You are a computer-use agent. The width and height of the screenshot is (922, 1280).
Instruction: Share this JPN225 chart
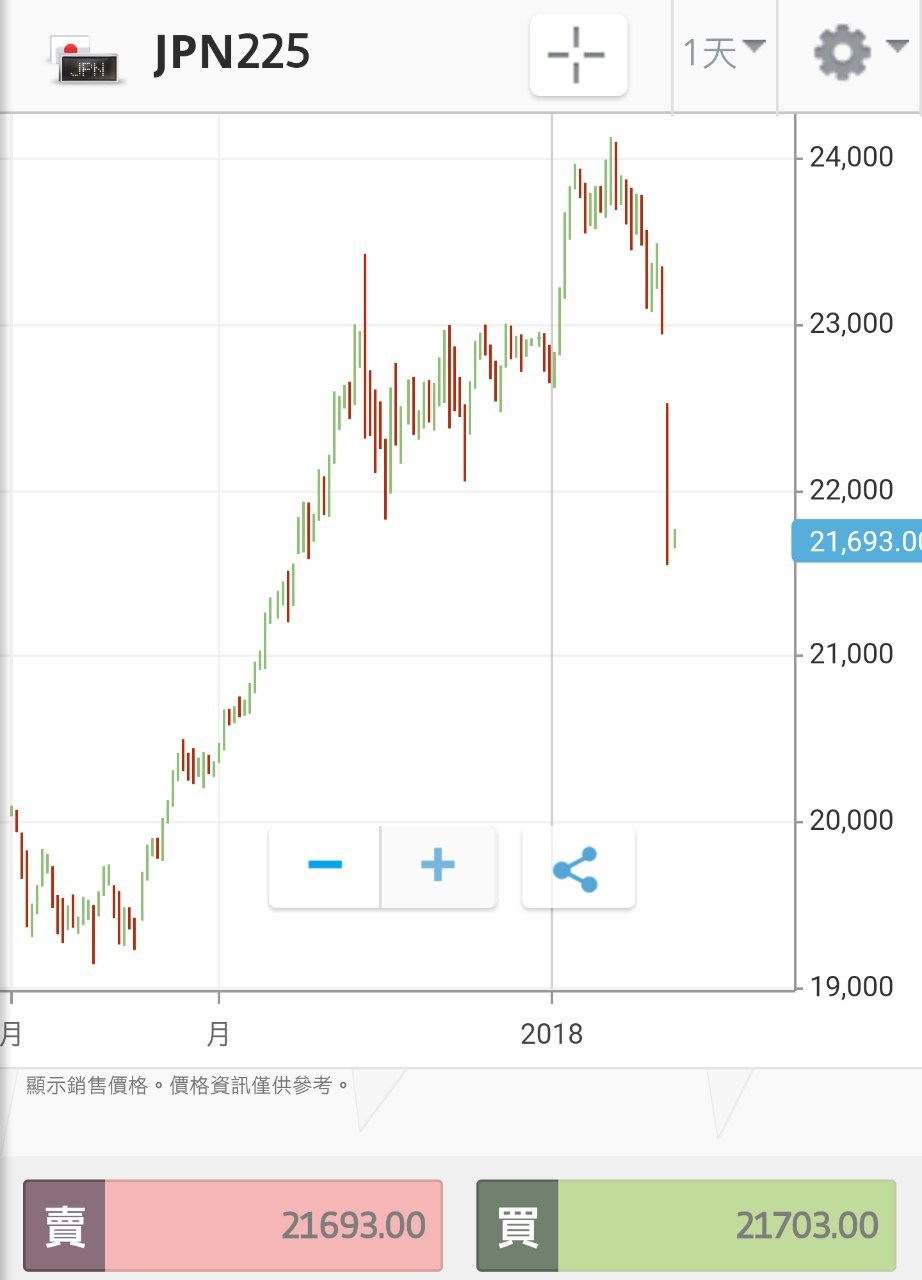[x=577, y=868]
